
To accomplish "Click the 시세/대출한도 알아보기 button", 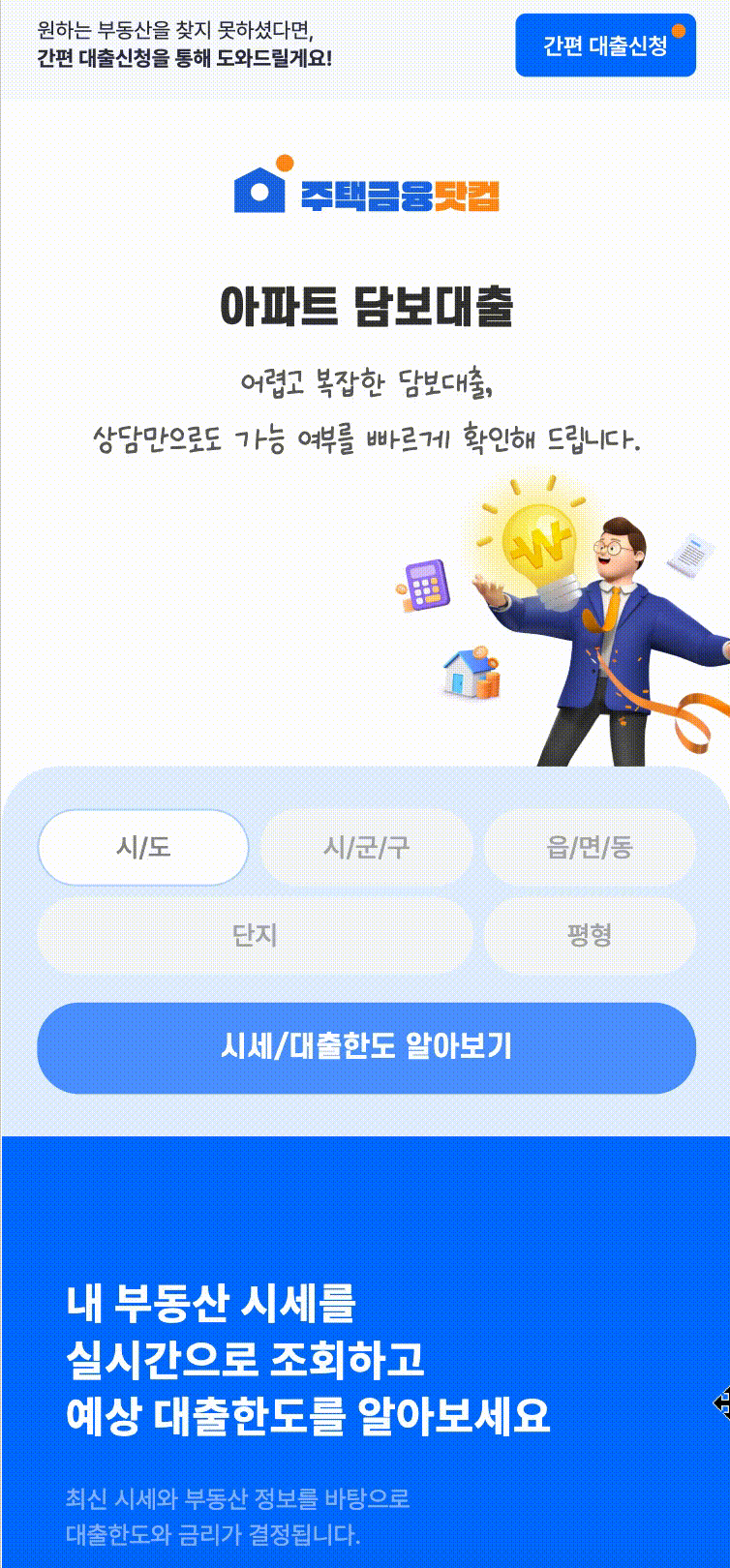I will (x=365, y=1047).
